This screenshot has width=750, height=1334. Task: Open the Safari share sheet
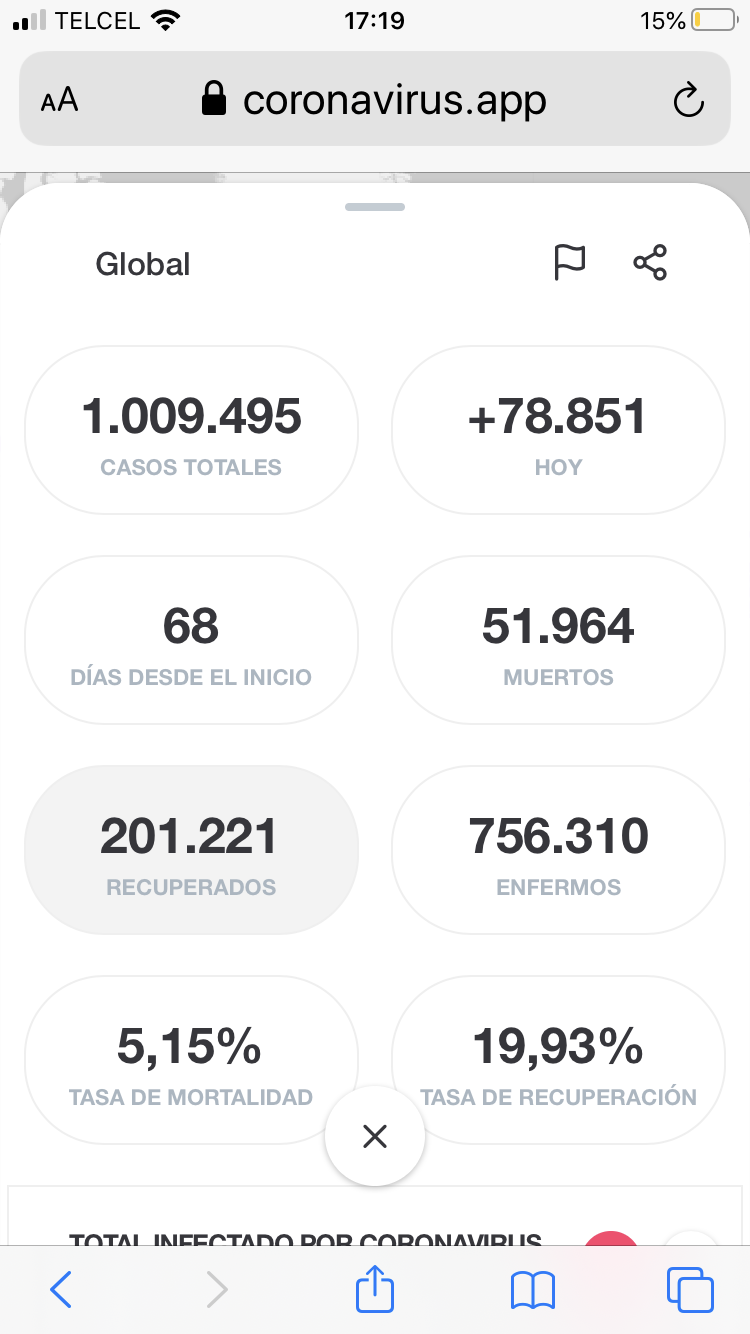tap(375, 1288)
